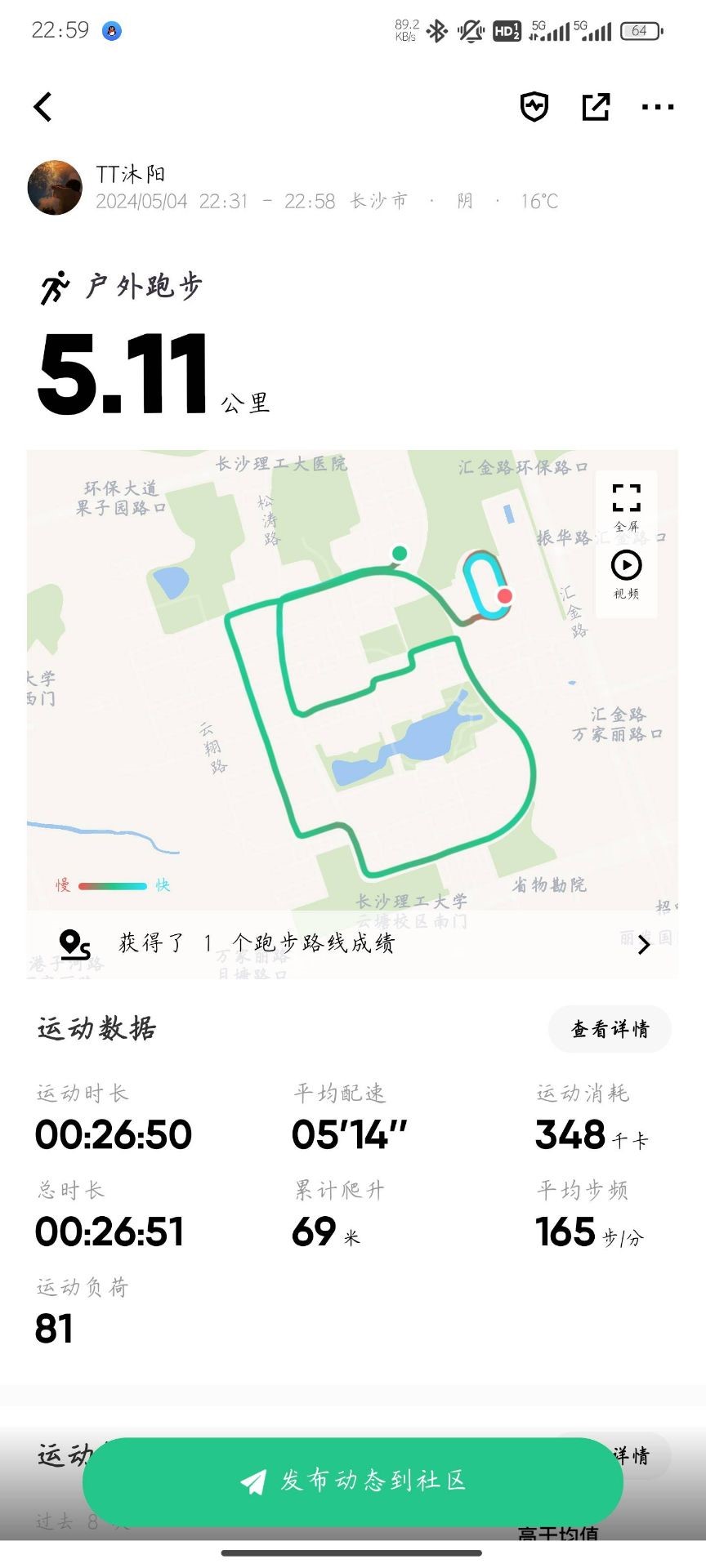Tap 查看详情 for 运动数据
The height and width of the screenshot is (1568, 706).
[x=610, y=1029]
